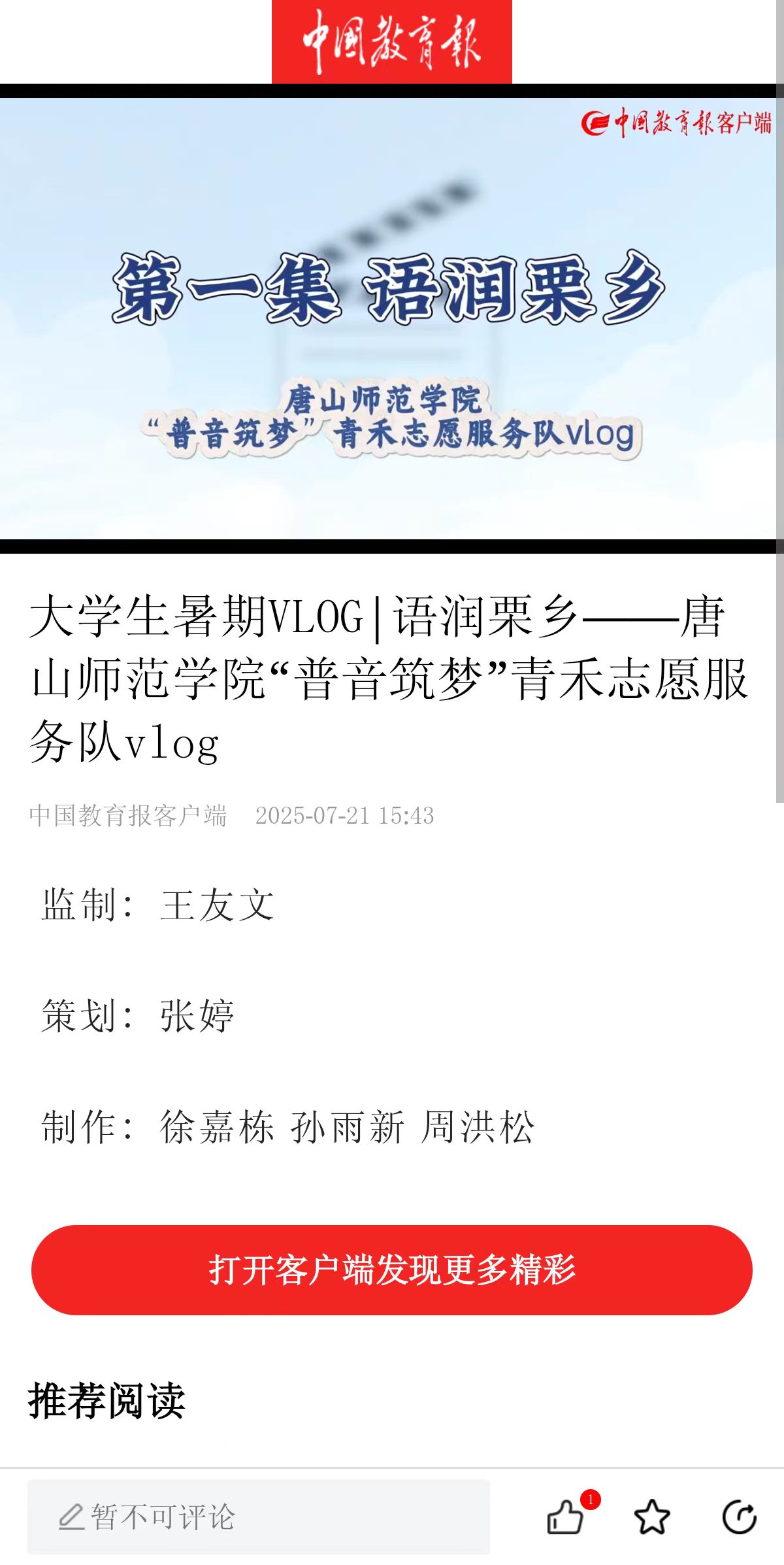Tap the 暂不可评论 comment field
Screen dimensions: 784x1565
point(259,1517)
